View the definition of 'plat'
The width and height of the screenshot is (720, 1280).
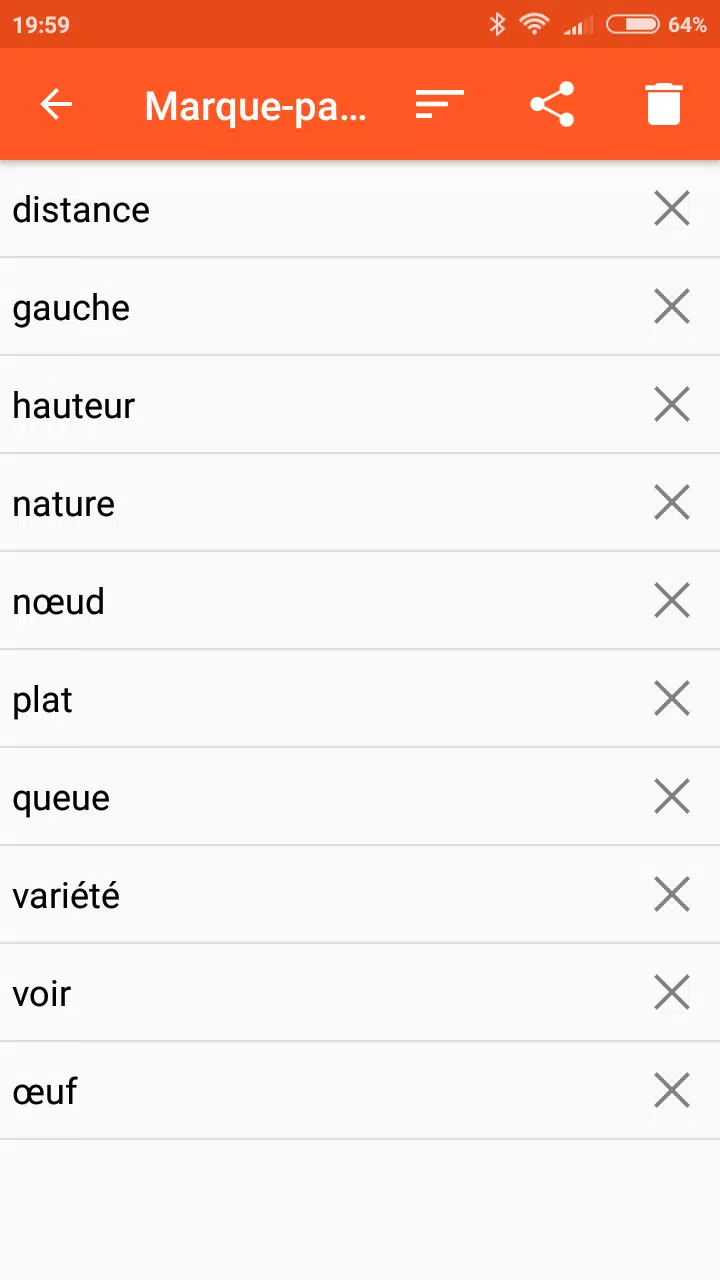[x=42, y=699]
